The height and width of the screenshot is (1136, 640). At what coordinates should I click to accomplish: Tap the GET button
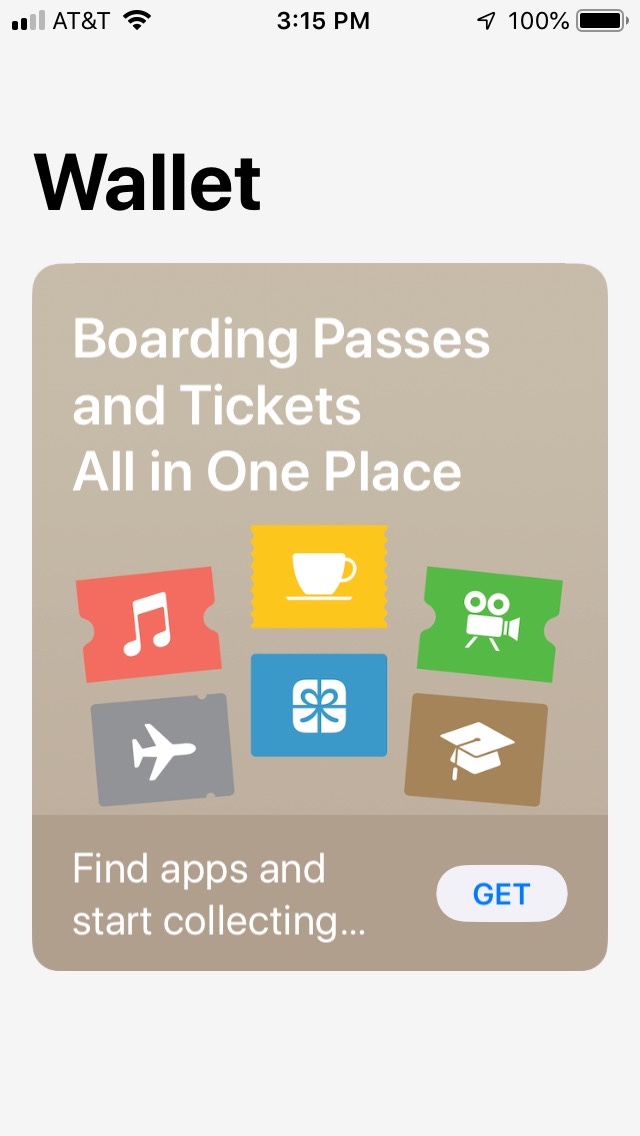pos(501,893)
